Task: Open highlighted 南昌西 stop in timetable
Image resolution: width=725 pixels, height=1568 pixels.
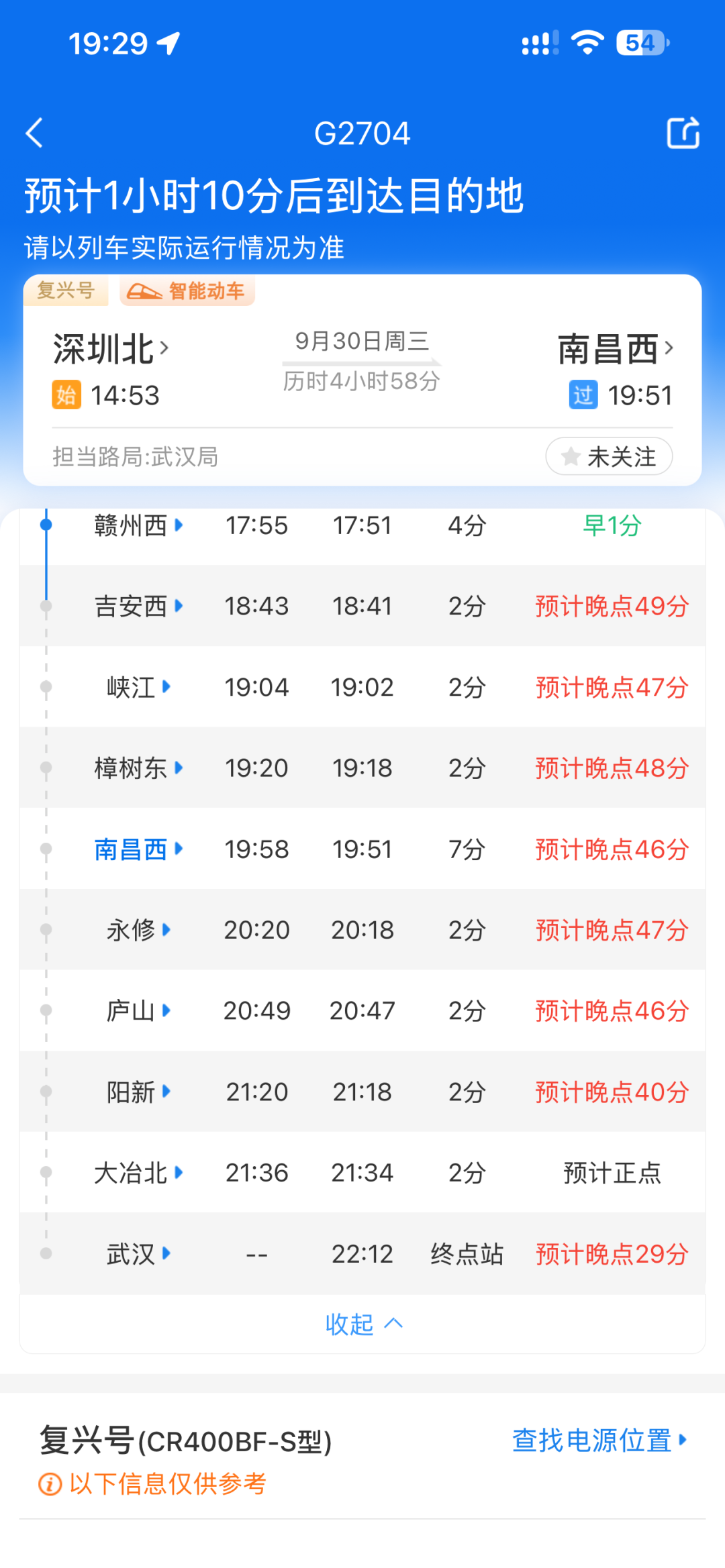Action: click(x=138, y=849)
